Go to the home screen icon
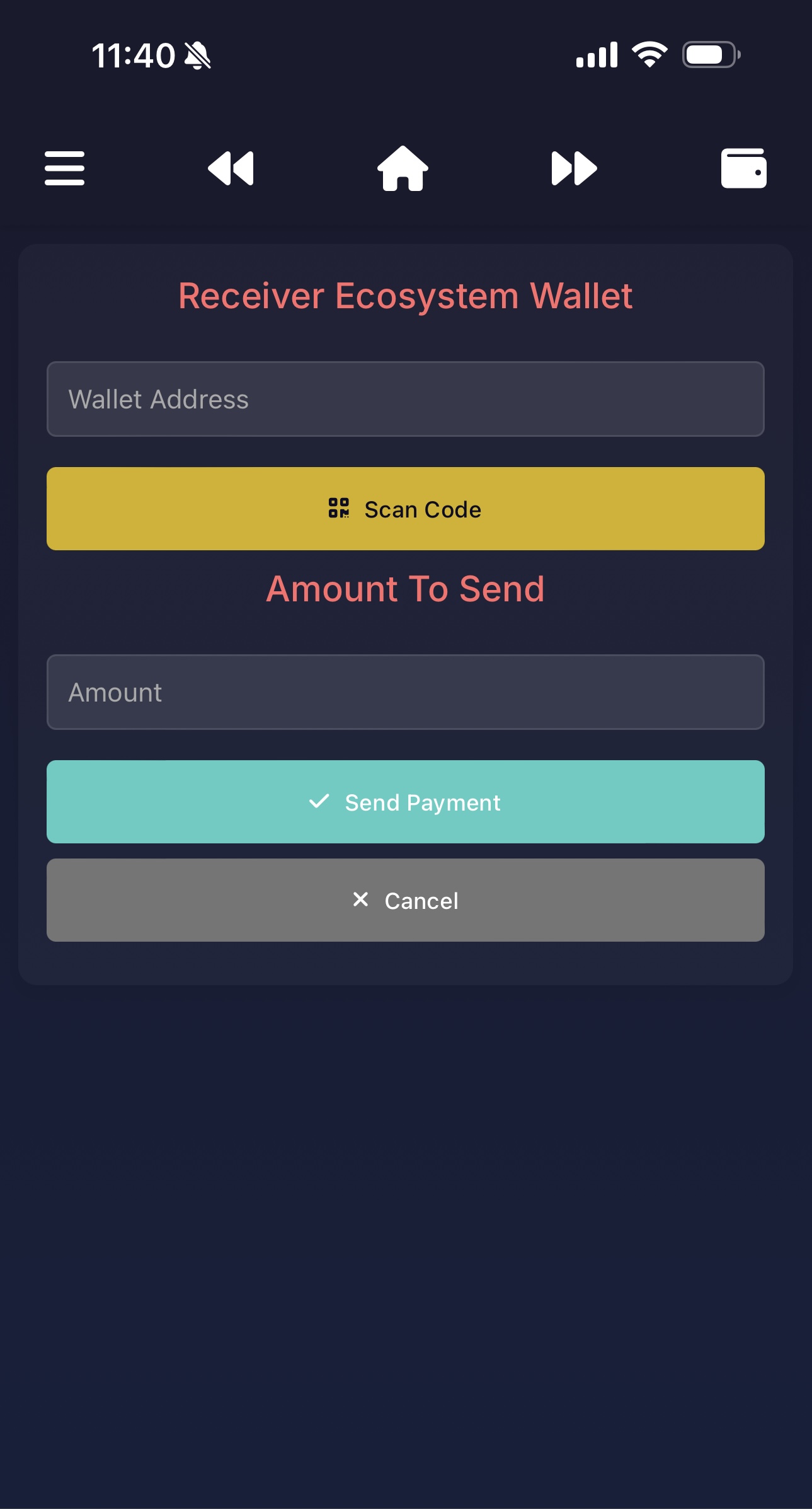The image size is (812, 1509). 403,168
